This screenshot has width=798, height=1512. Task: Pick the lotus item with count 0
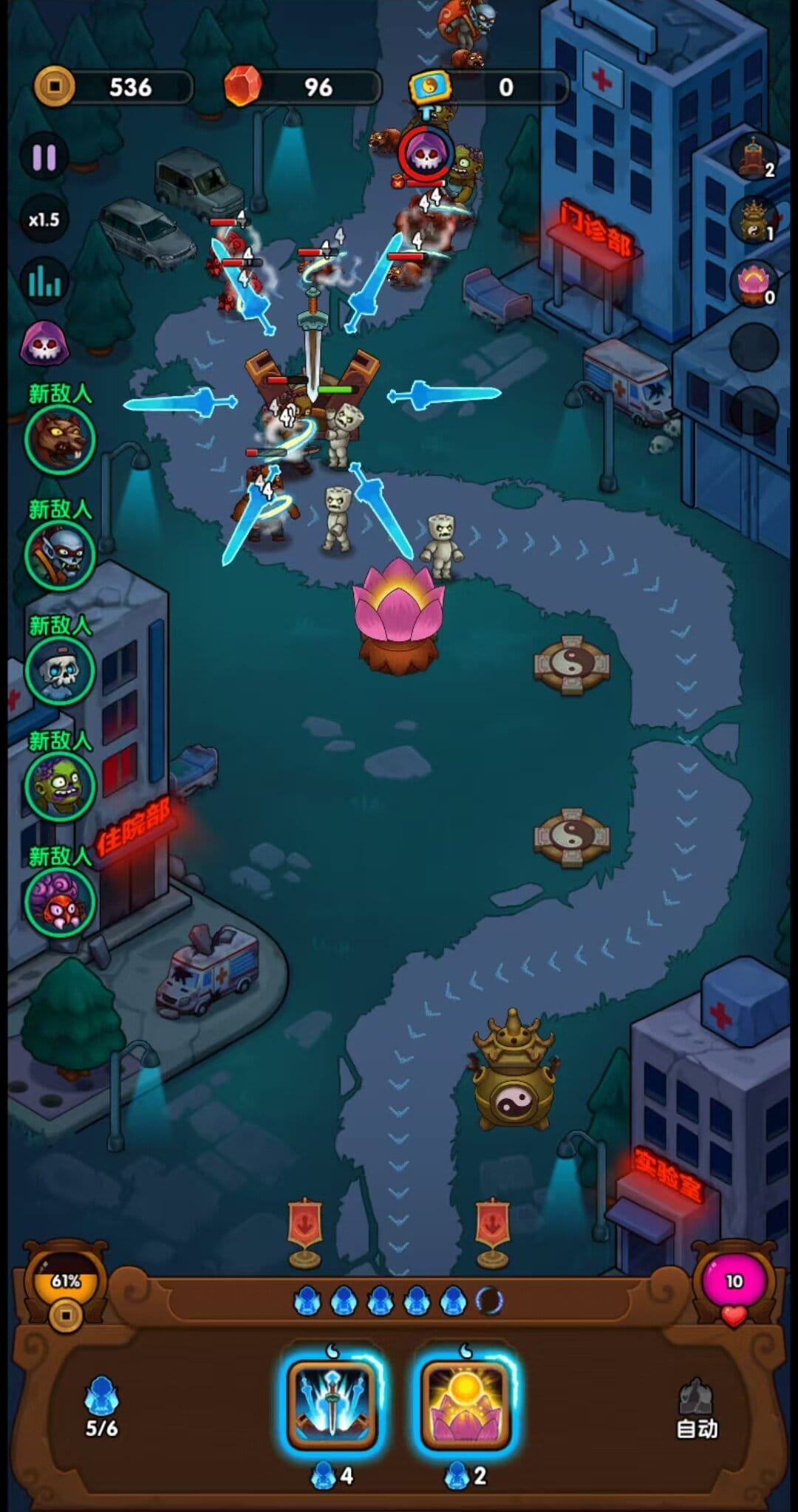tap(754, 284)
